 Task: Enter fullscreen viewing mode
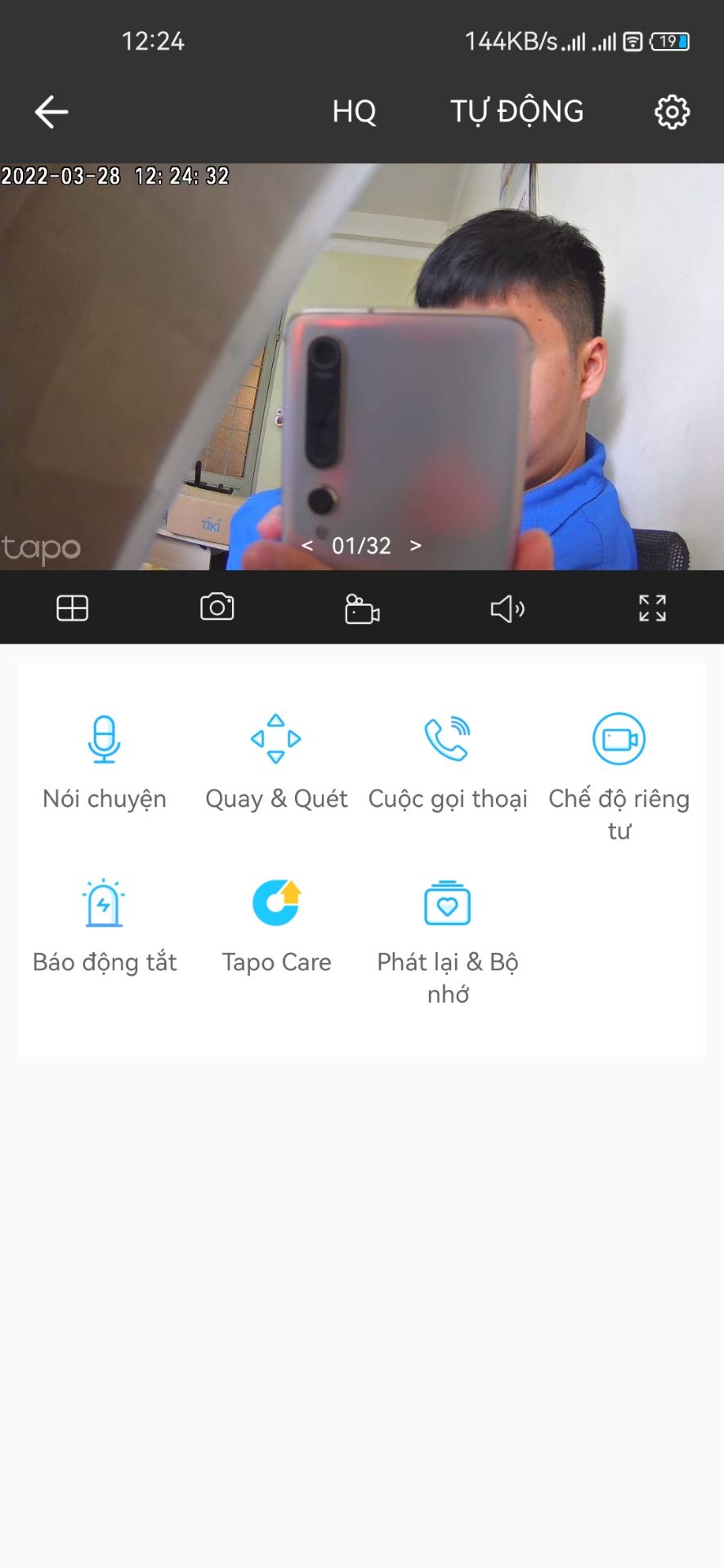651,607
